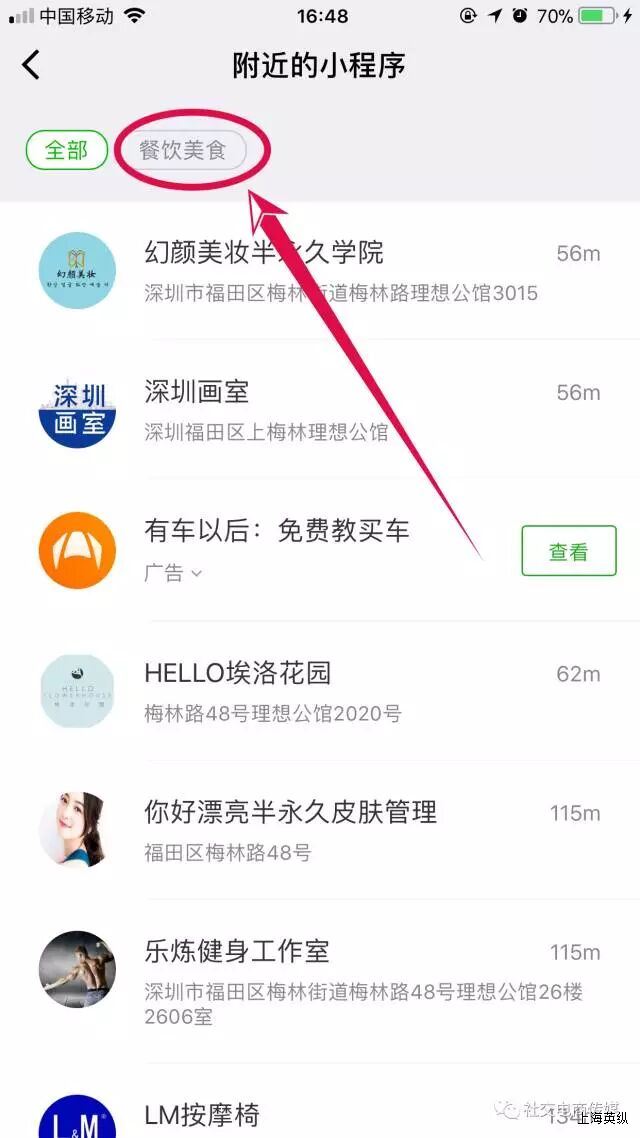The width and height of the screenshot is (640, 1138).
Task: Expand the 广告 dropdown arrow
Action: [x=196, y=574]
